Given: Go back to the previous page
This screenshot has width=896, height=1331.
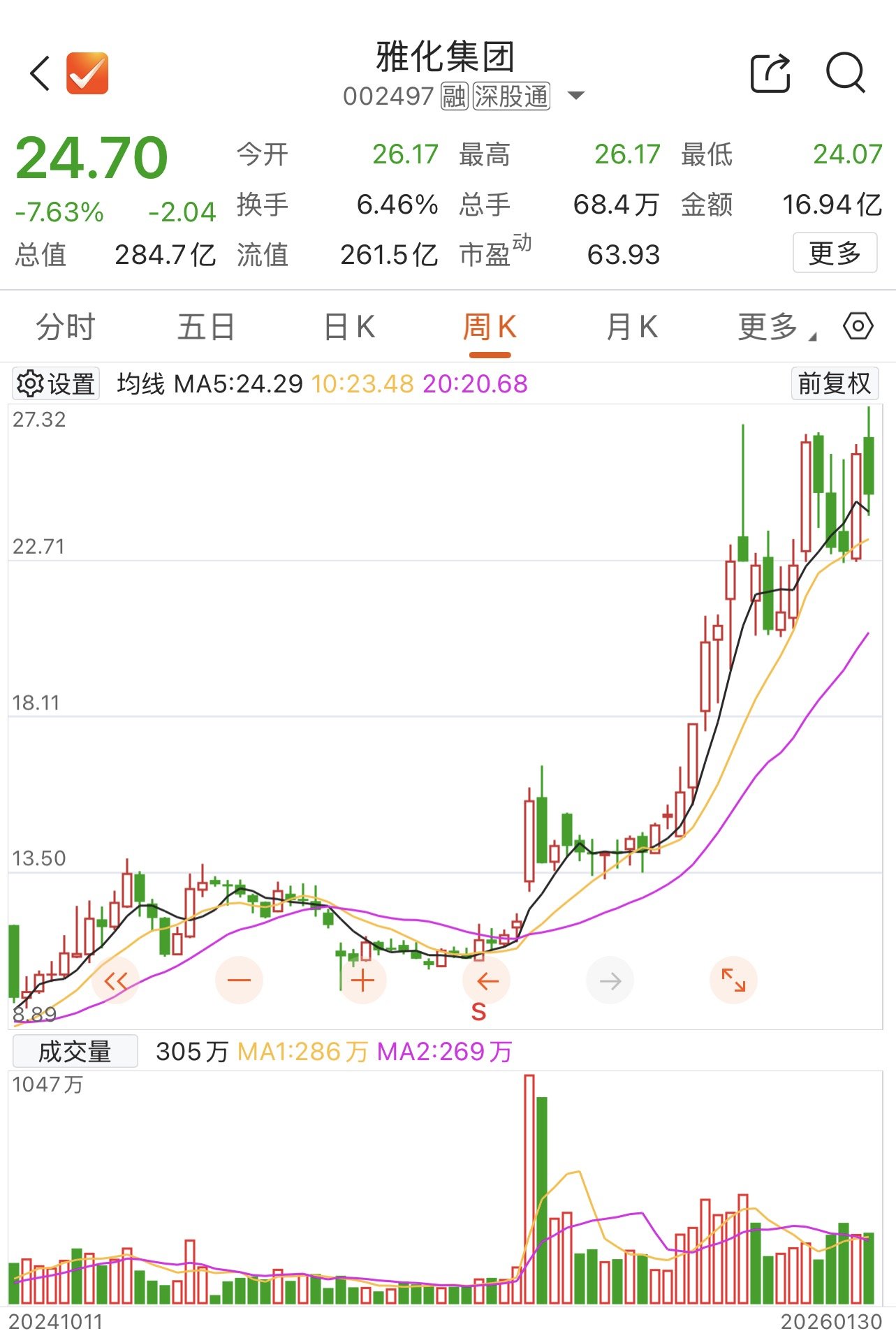Looking at the screenshot, I should [x=40, y=73].
